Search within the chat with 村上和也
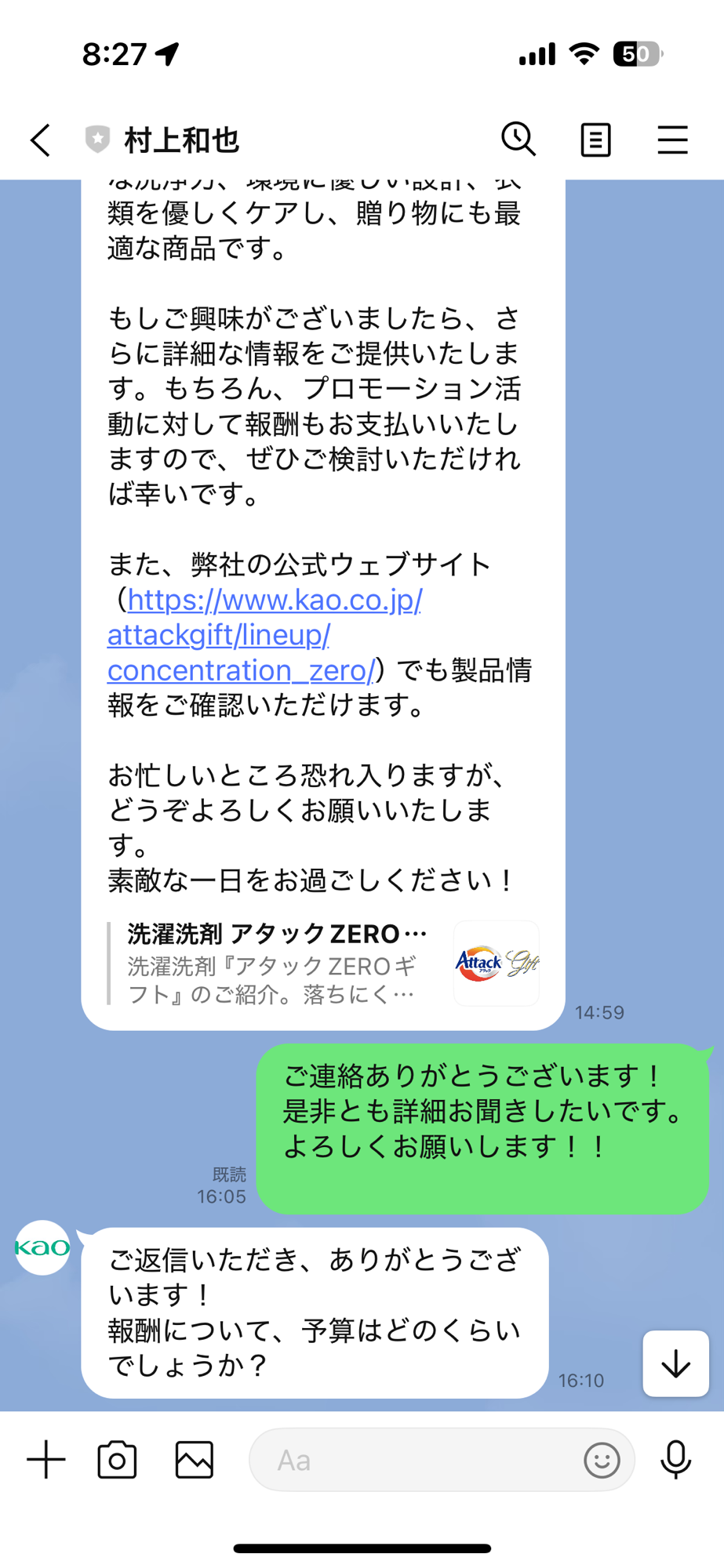 pyautogui.click(x=518, y=140)
